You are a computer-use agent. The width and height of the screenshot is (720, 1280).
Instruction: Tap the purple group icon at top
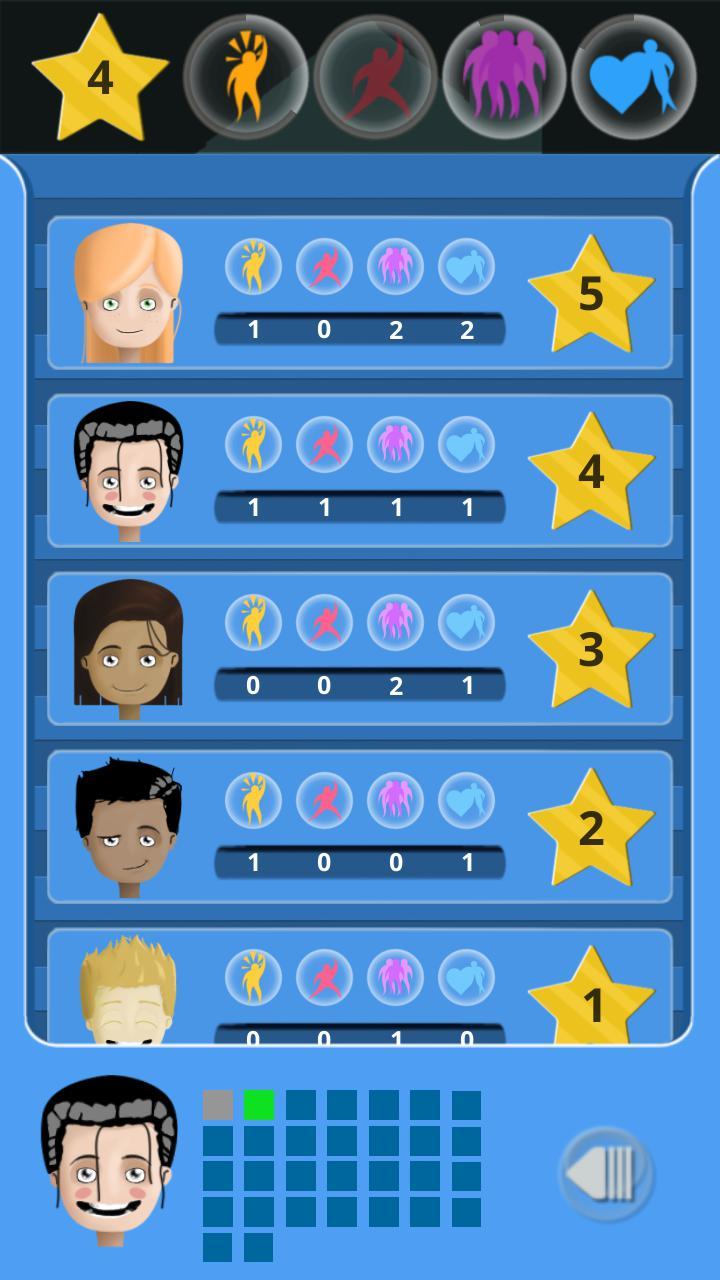pyautogui.click(x=504, y=77)
